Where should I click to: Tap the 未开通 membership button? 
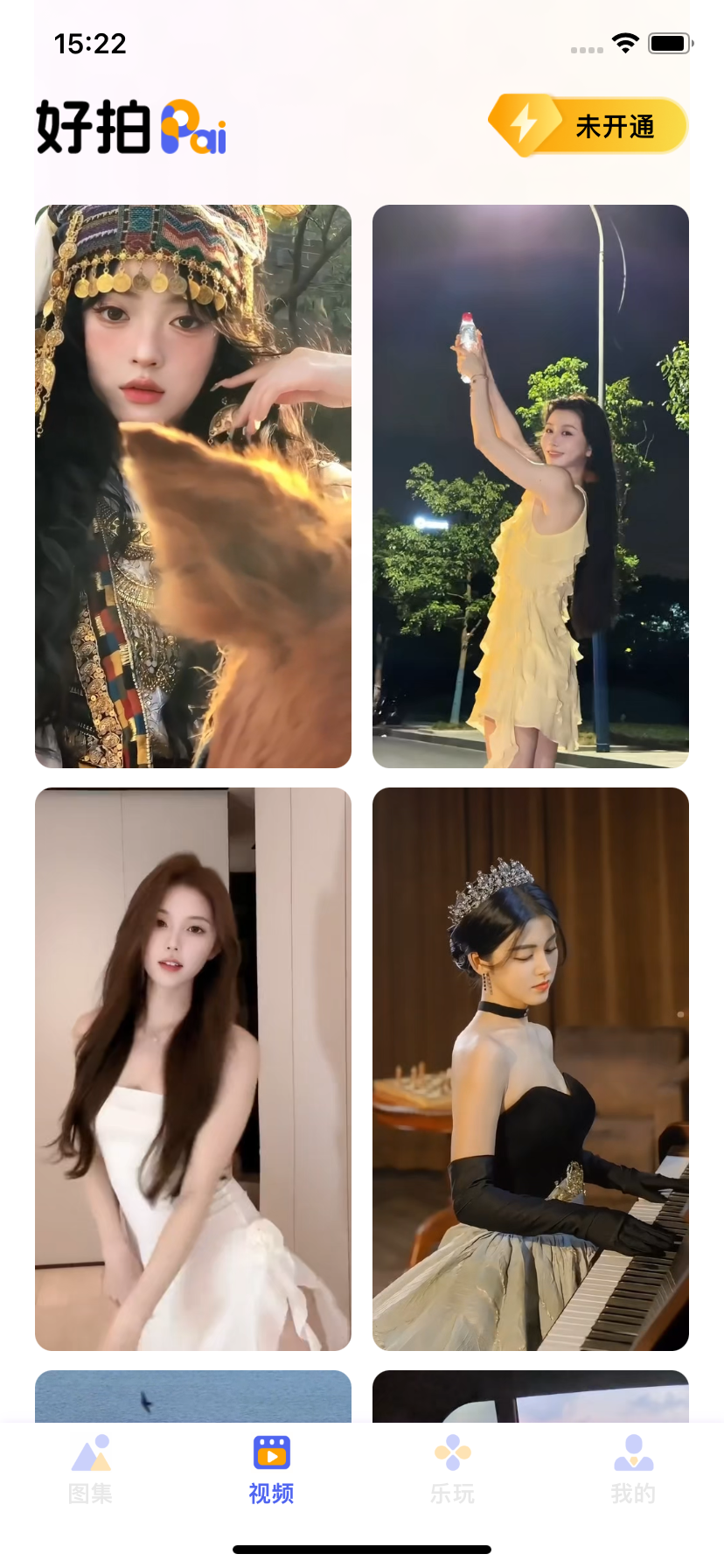pos(588,126)
